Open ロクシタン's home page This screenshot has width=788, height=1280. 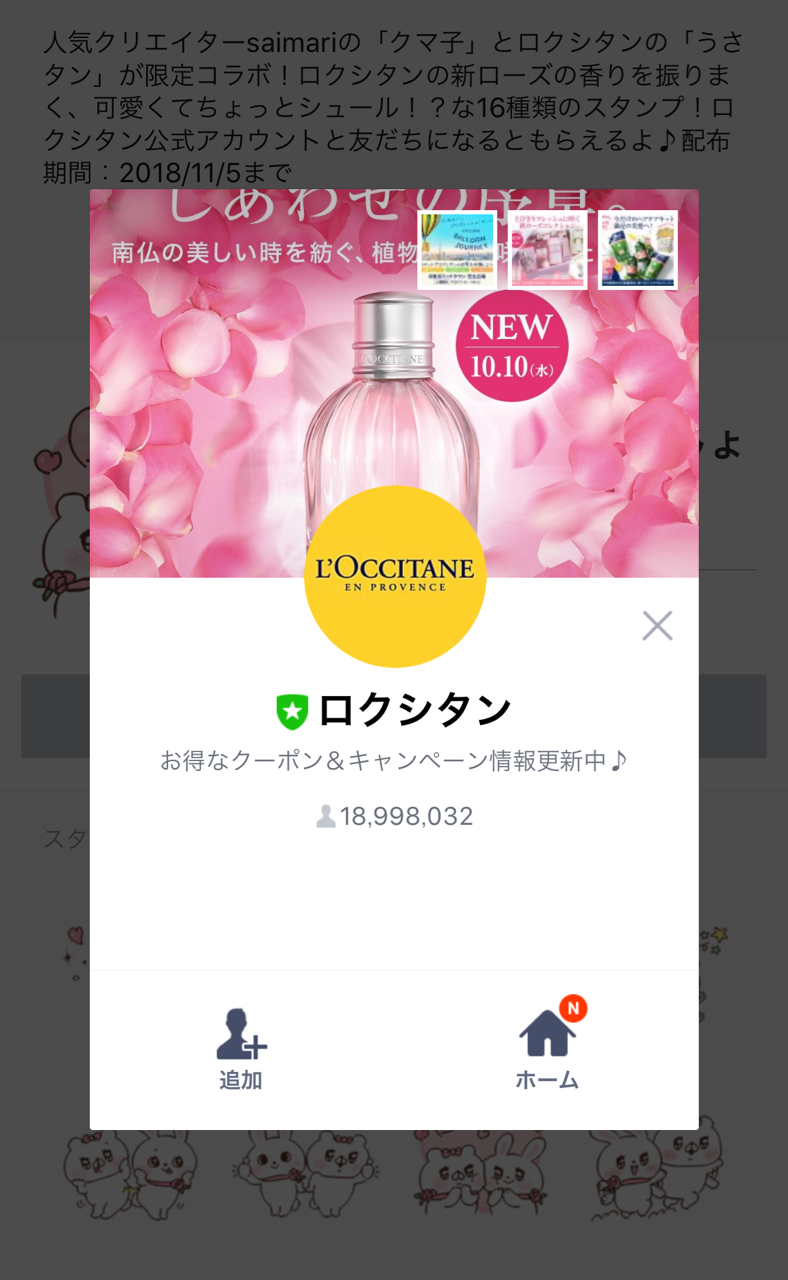coord(547,1048)
